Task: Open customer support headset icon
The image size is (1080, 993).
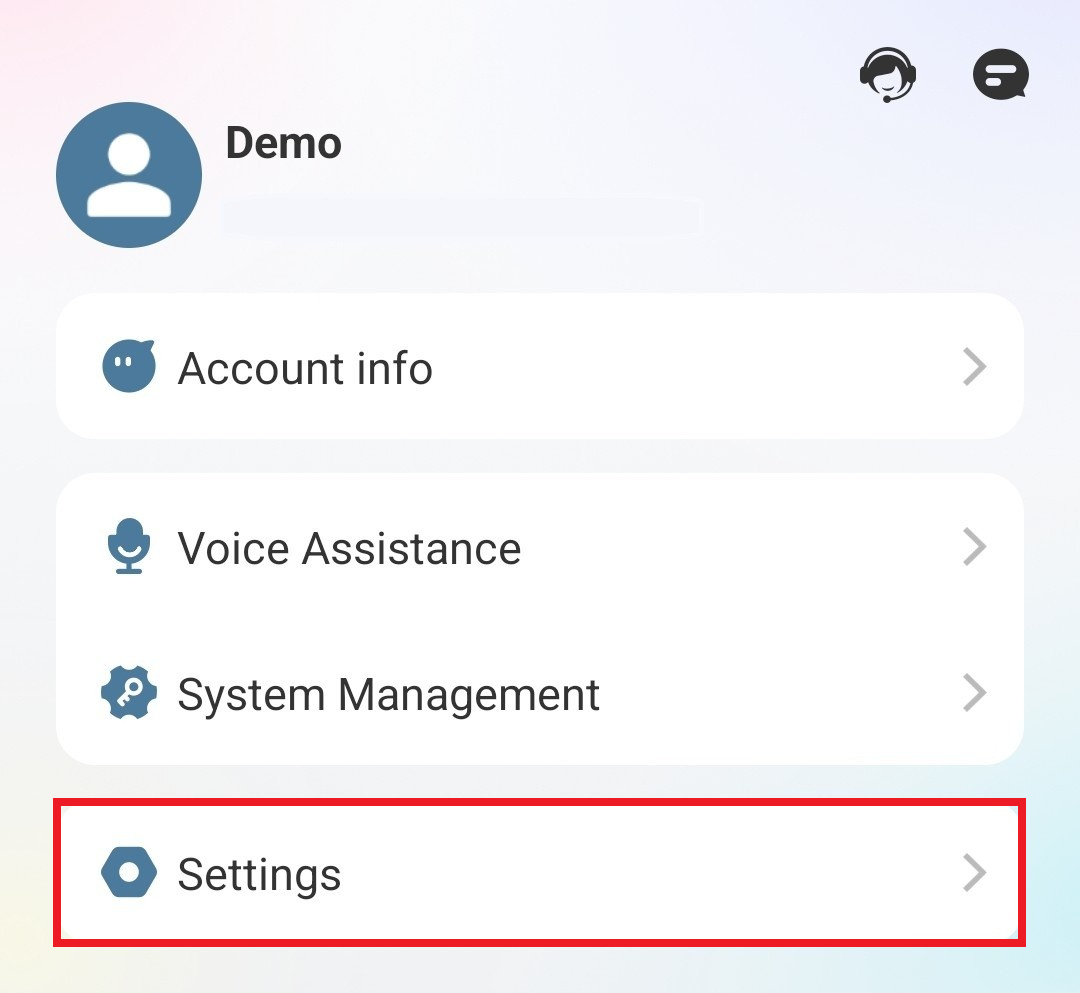Action: tap(888, 74)
